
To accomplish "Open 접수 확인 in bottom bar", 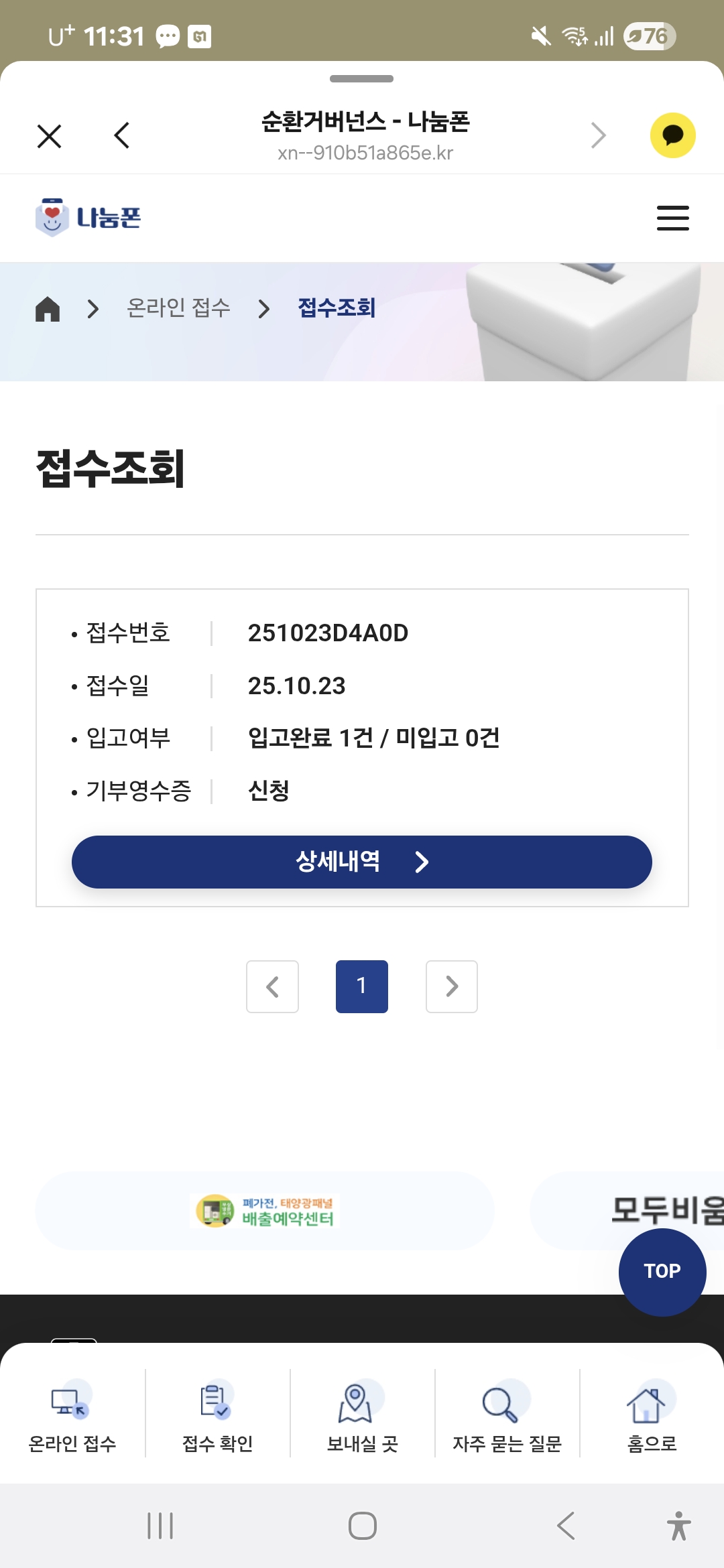I will point(217,1415).
